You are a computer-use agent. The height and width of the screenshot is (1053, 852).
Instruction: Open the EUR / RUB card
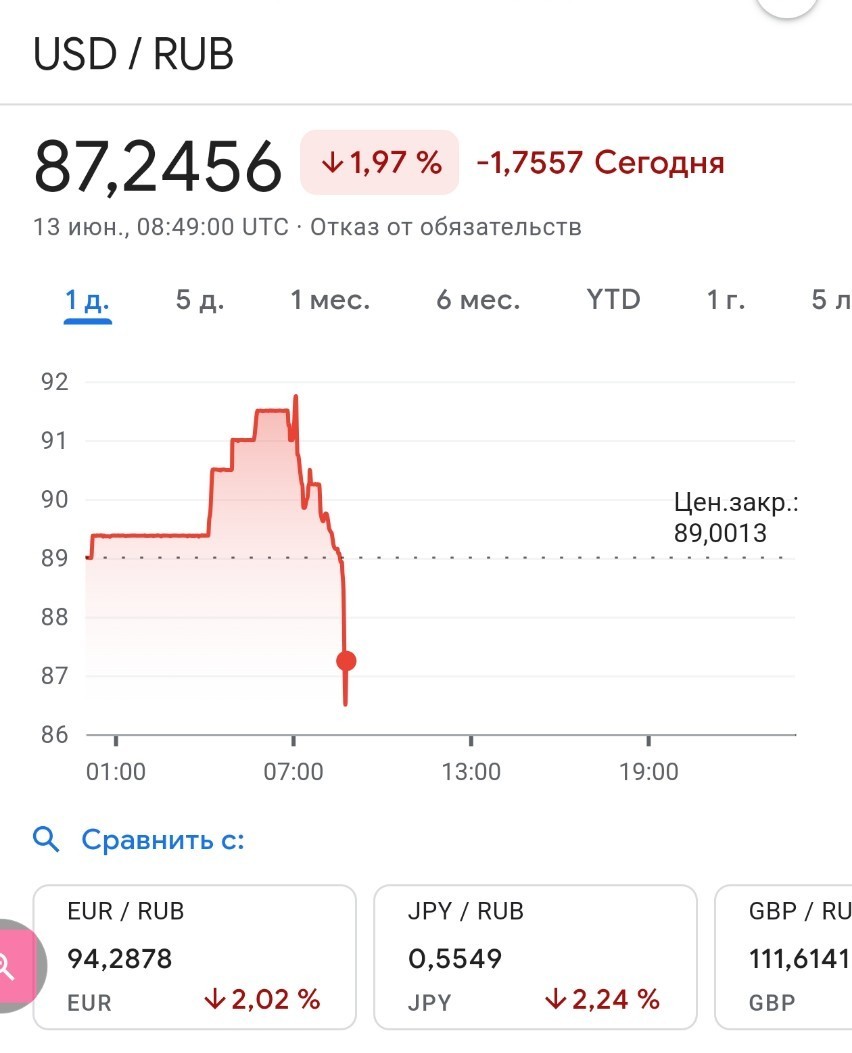pyautogui.click(x=195, y=957)
